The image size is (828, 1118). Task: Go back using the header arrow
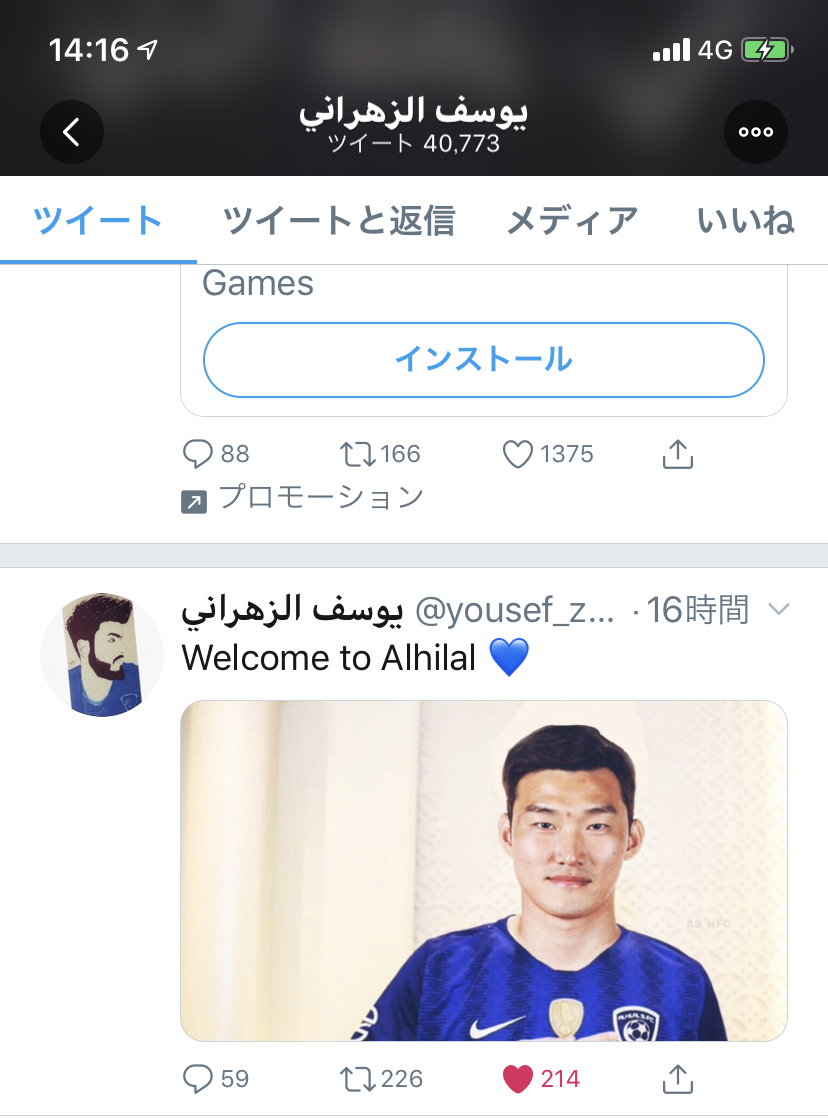pyautogui.click(x=72, y=132)
